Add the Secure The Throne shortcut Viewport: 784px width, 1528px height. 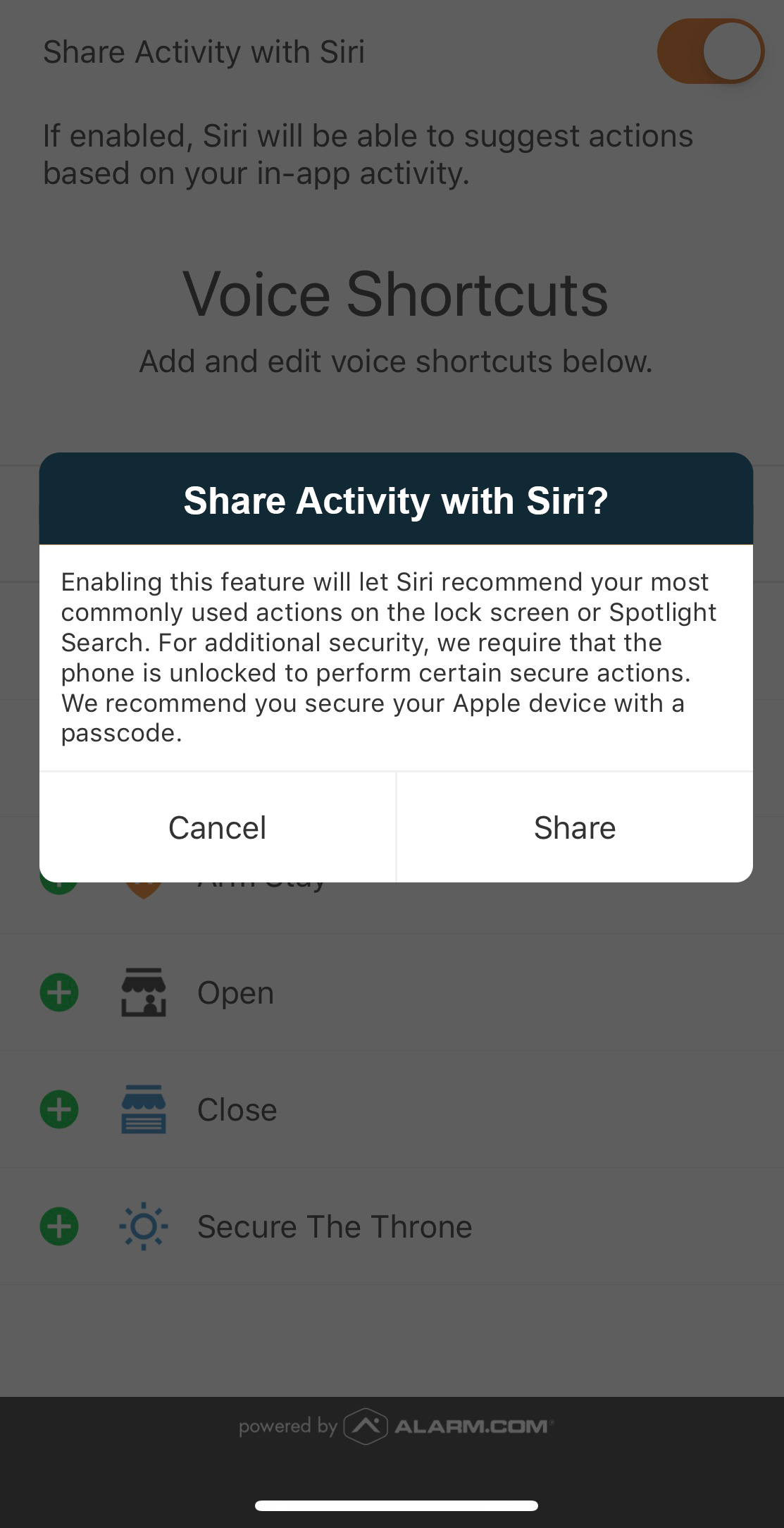pos(59,1226)
